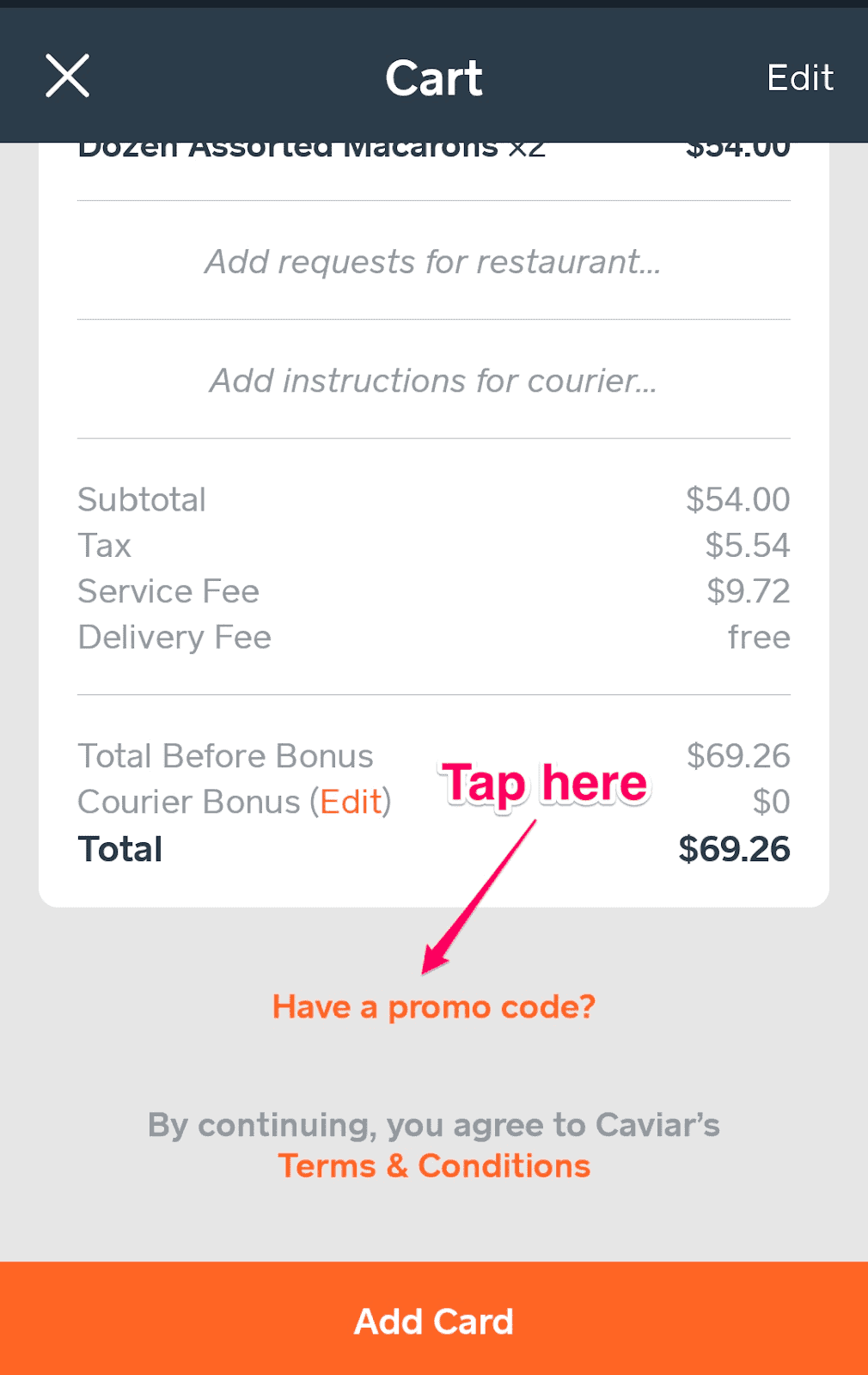Close the Cart screen with the X
868x1375 pixels.
(x=67, y=76)
